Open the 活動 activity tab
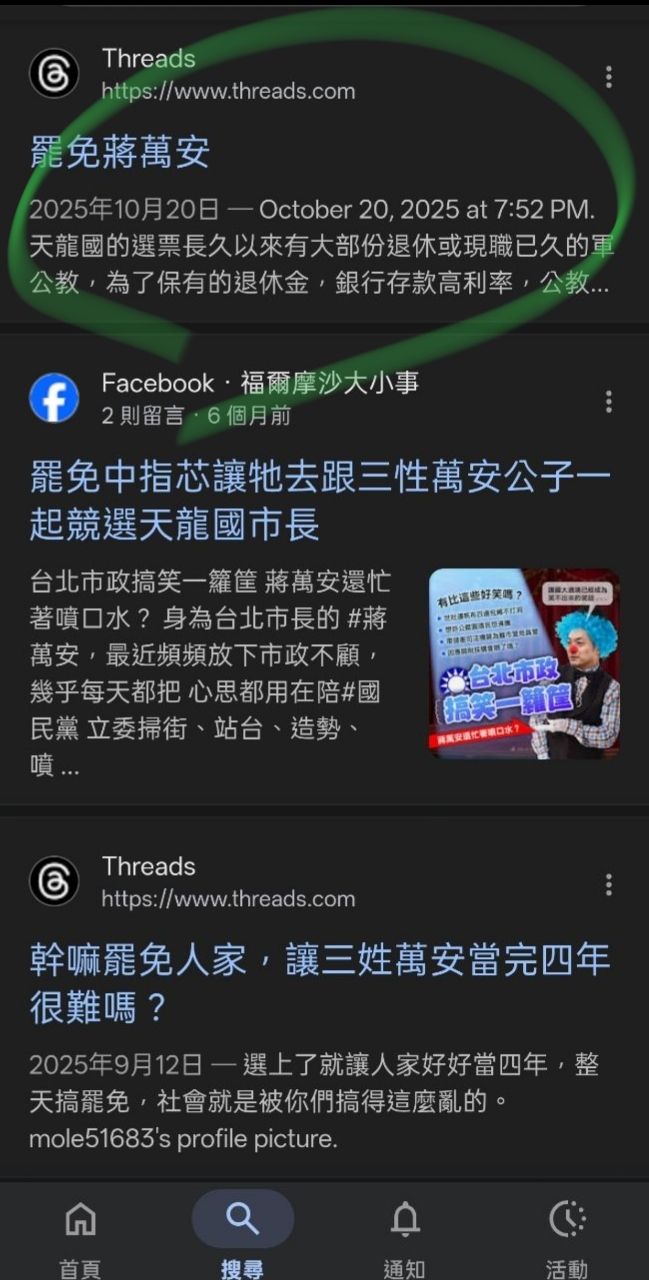The height and width of the screenshot is (1280, 649). pos(567,1236)
